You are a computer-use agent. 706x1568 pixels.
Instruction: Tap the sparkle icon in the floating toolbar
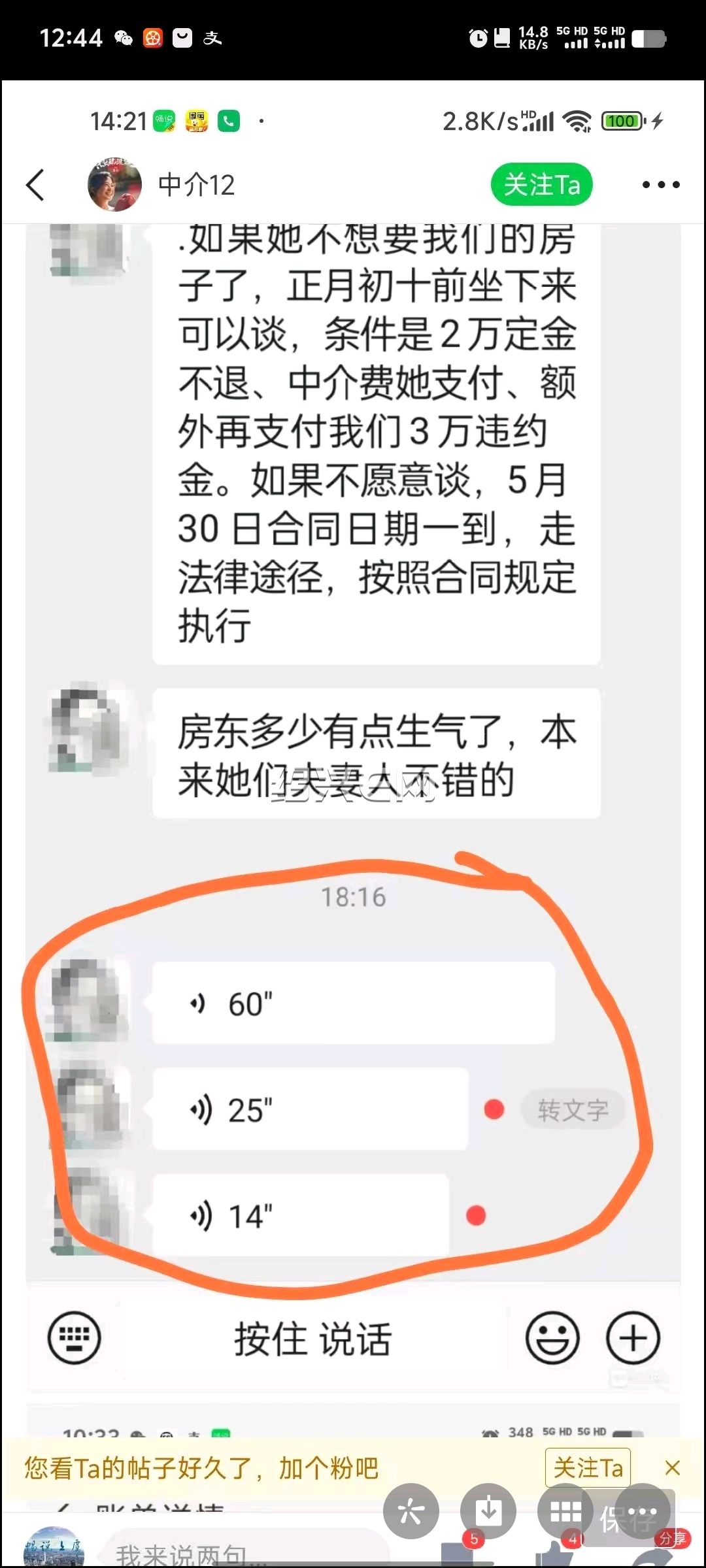point(411,1511)
